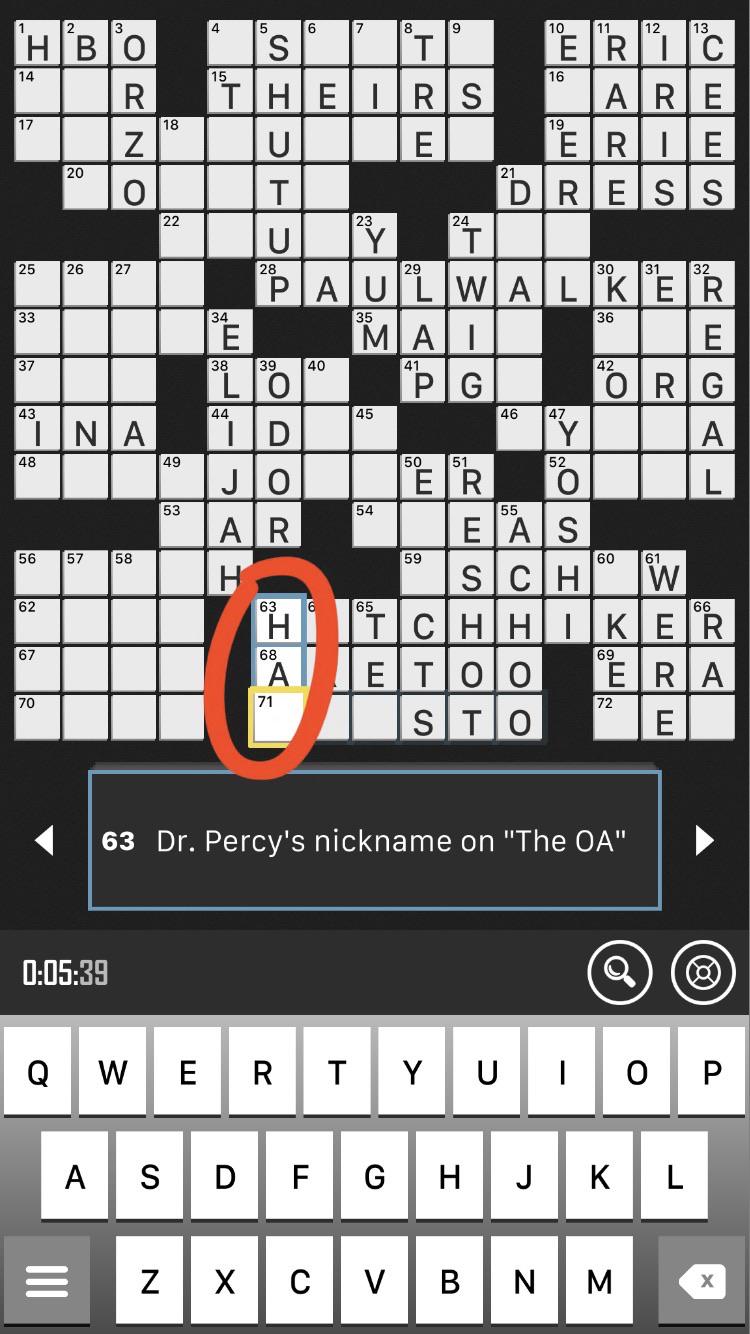Hit the M key

(600, 1281)
